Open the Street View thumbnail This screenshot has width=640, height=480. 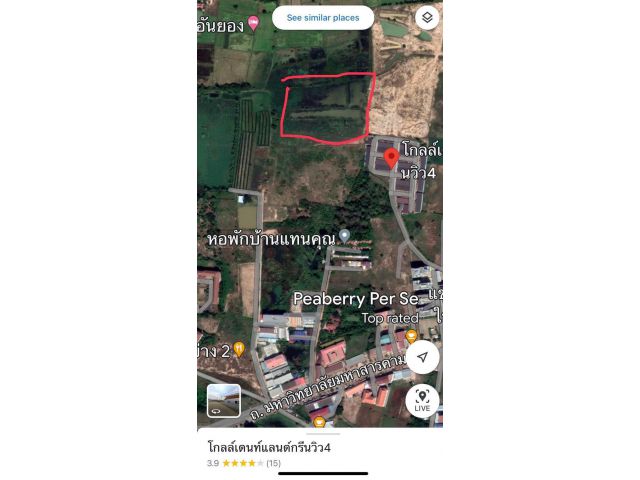[224, 400]
